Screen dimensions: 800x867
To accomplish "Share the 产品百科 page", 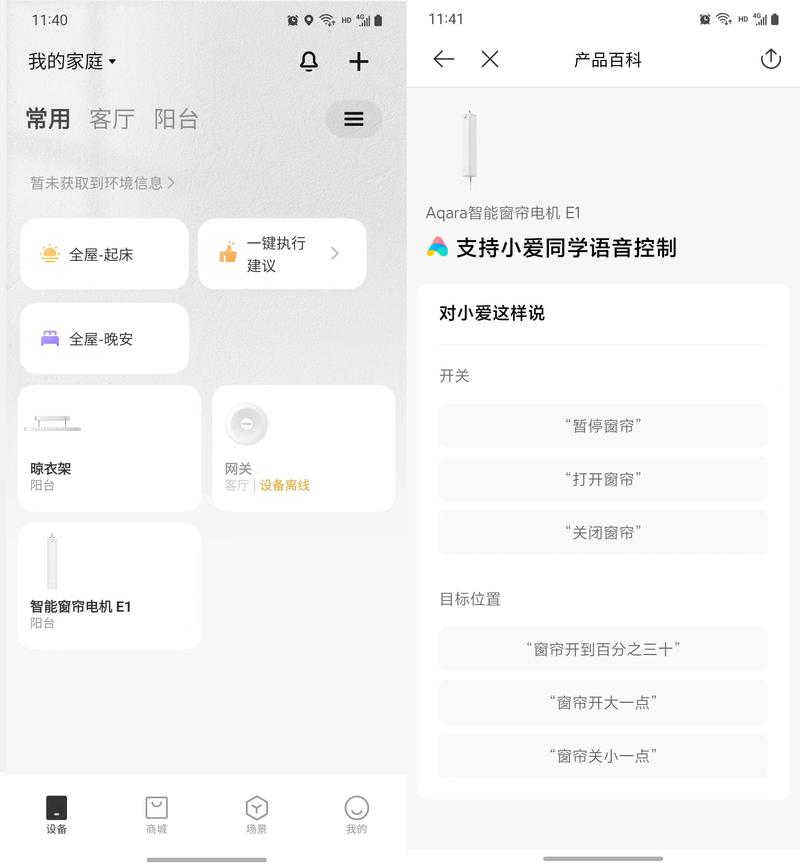I will 770,59.
